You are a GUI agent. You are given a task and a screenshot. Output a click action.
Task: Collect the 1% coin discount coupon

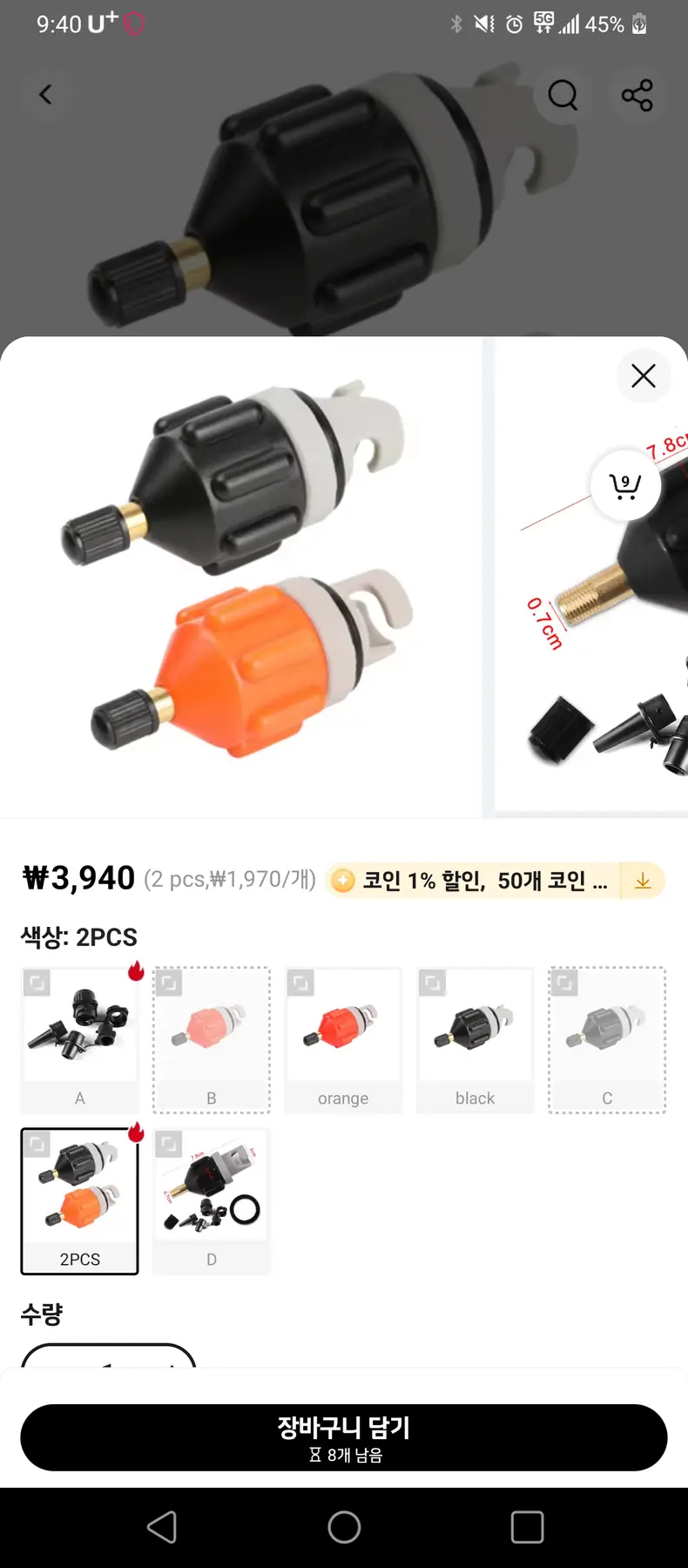click(643, 881)
